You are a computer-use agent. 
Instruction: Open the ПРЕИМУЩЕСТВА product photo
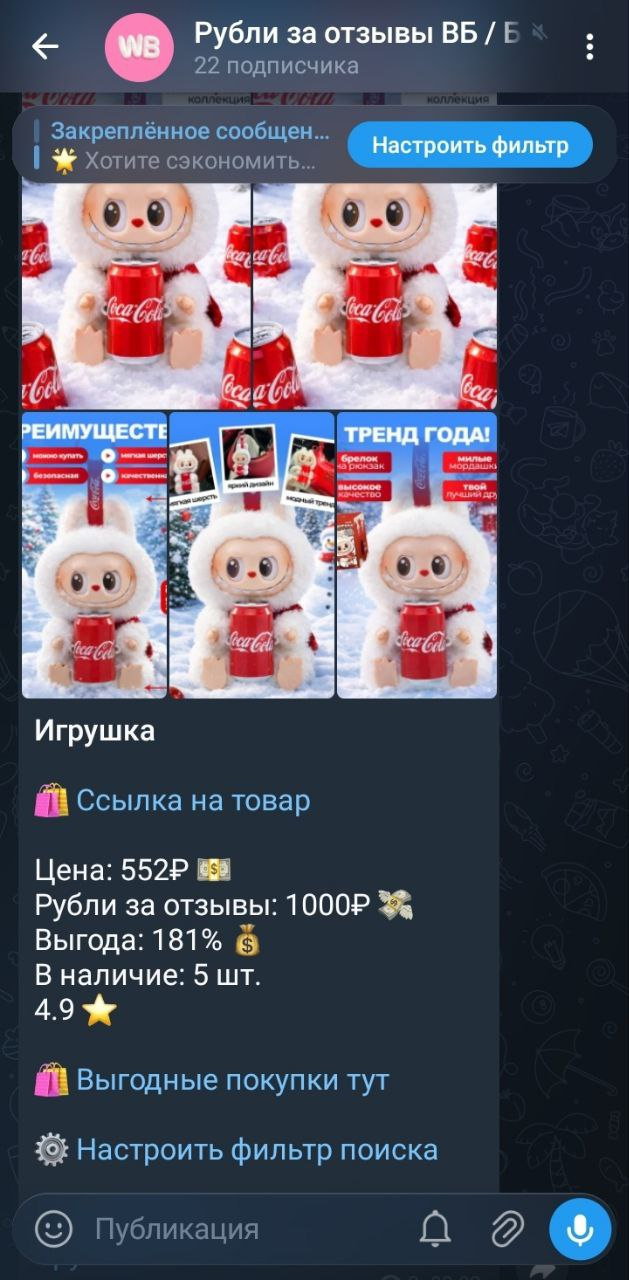[x=94, y=555]
